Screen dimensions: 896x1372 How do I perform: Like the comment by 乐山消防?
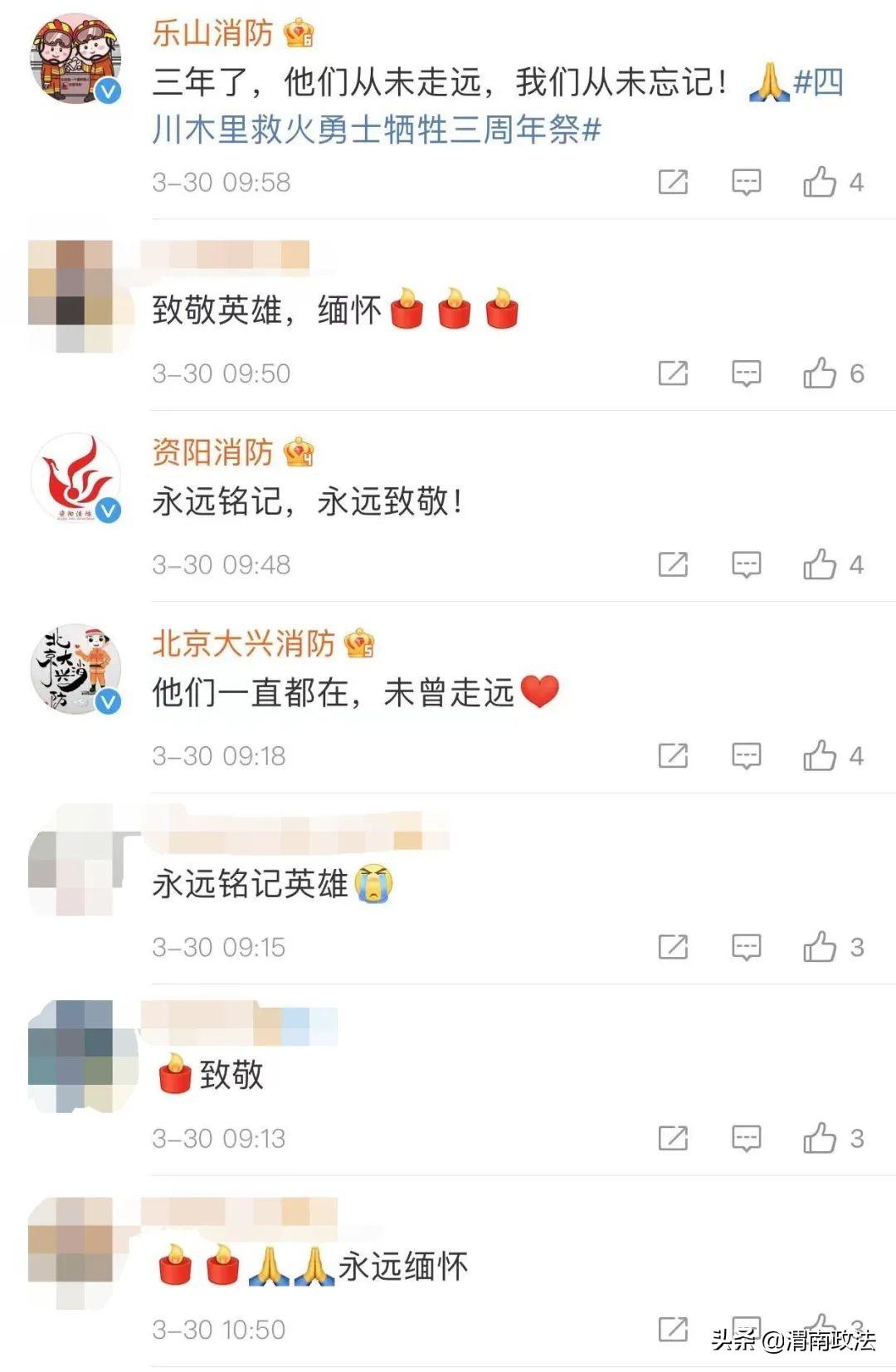tap(820, 182)
